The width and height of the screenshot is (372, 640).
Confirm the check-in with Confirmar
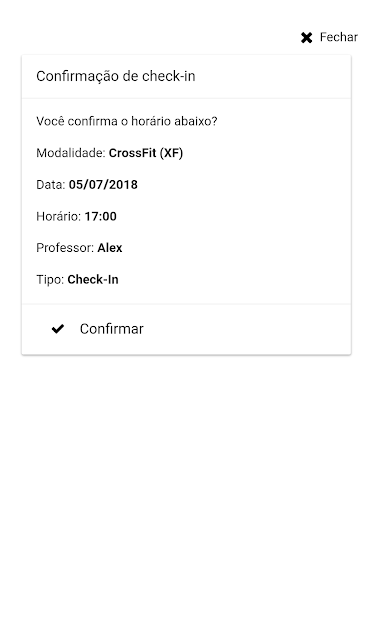point(186,329)
